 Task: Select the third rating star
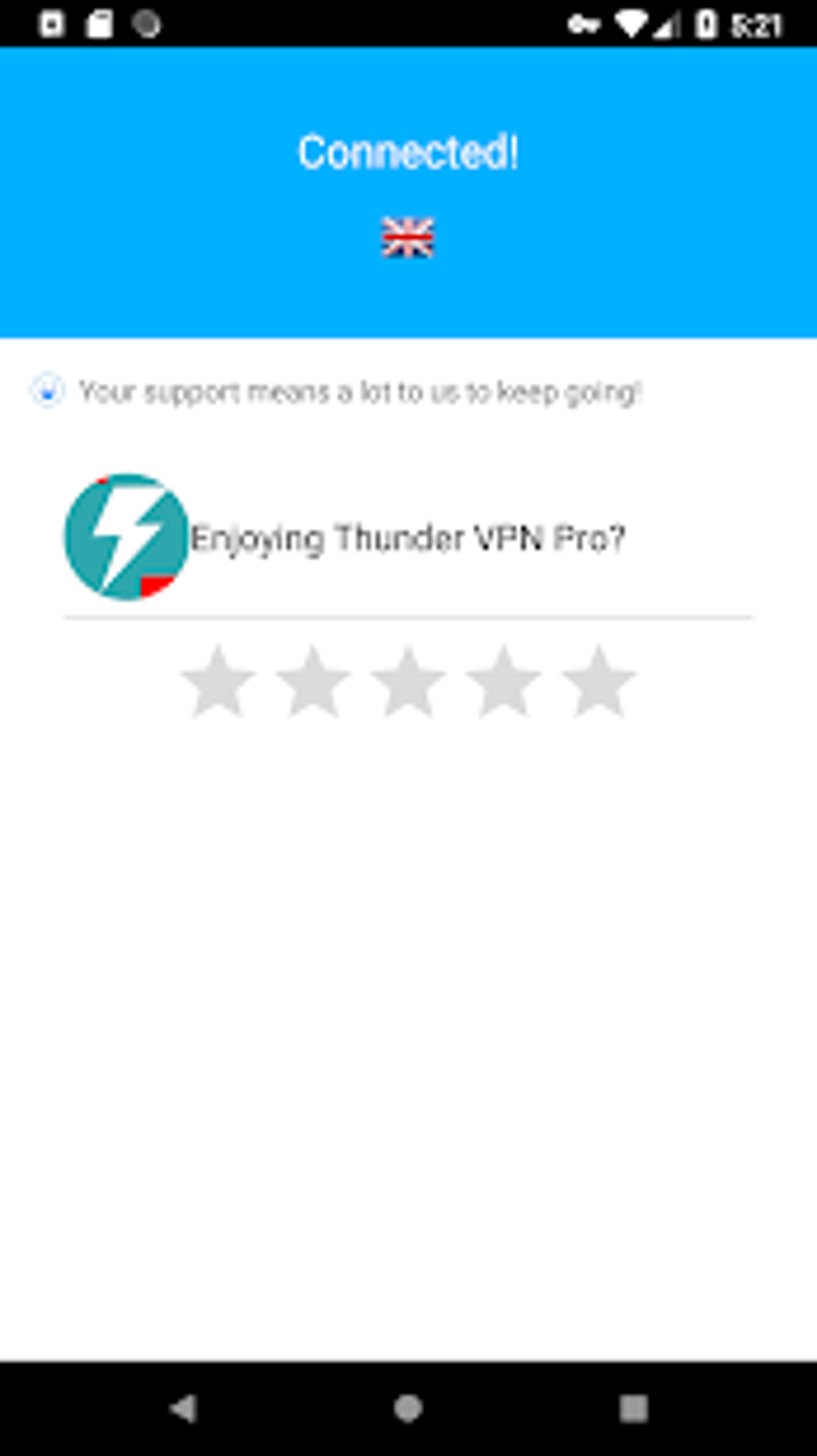(408, 682)
